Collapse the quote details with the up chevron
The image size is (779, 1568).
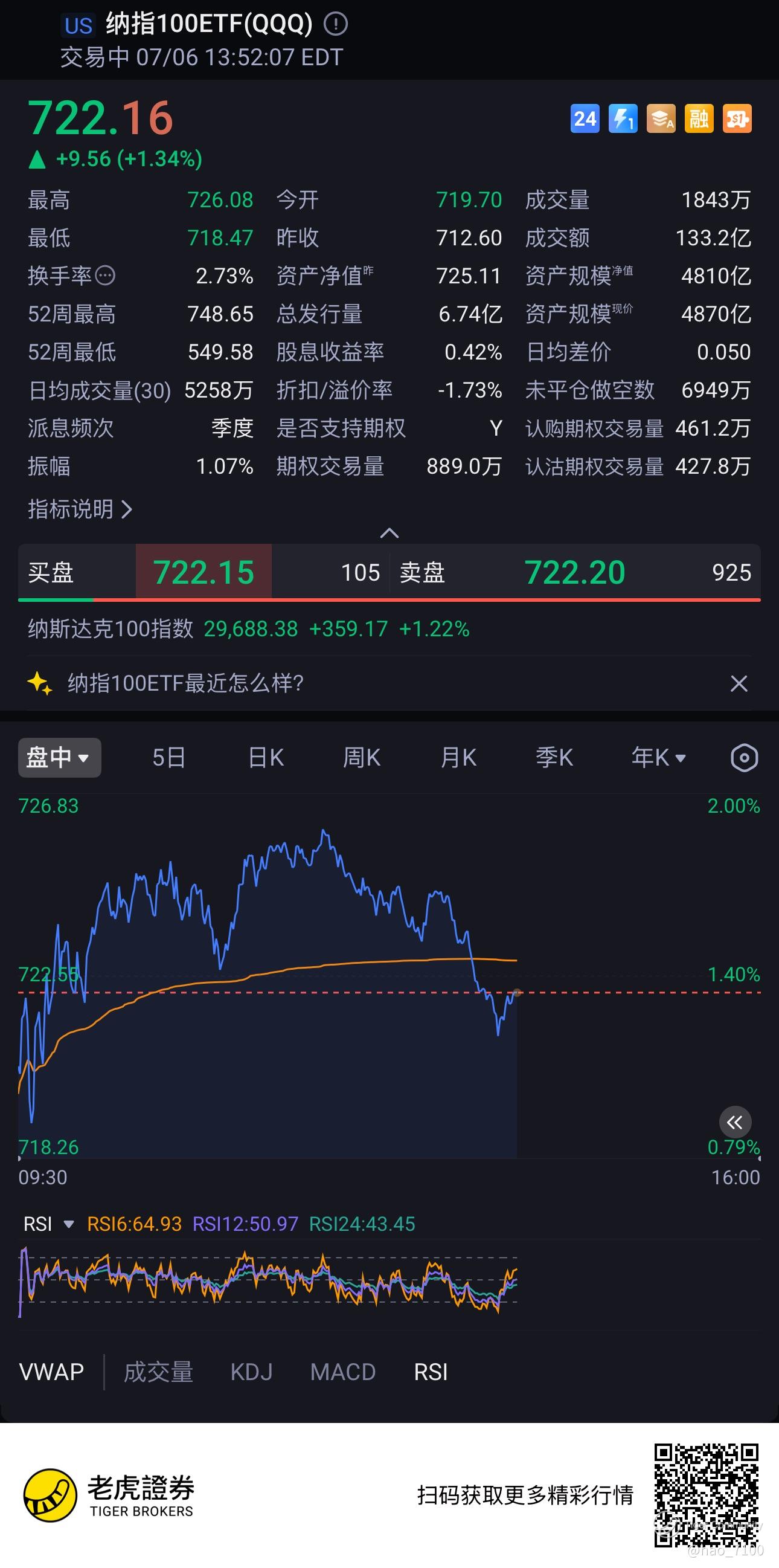click(389, 533)
